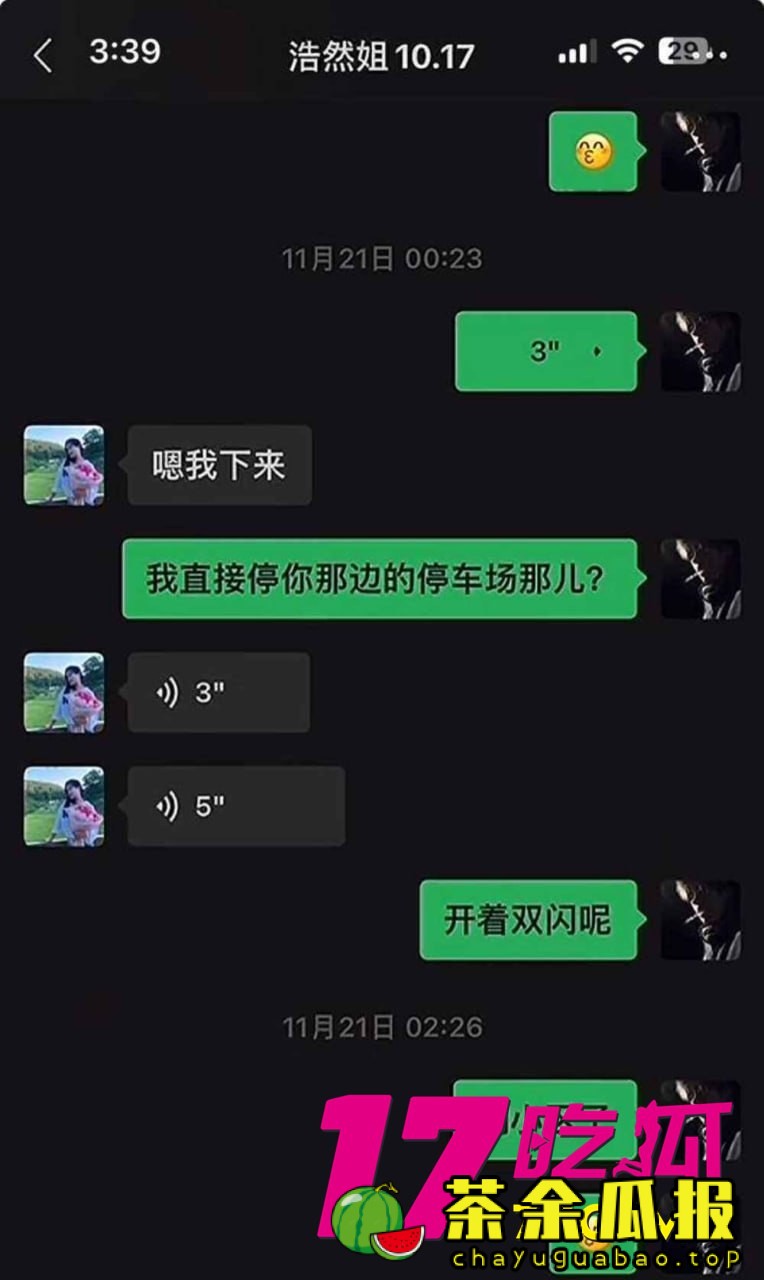Open own avatar beside 开着双闪呢
This screenshot has height=1280, width=764.
[x=701, y=920]
